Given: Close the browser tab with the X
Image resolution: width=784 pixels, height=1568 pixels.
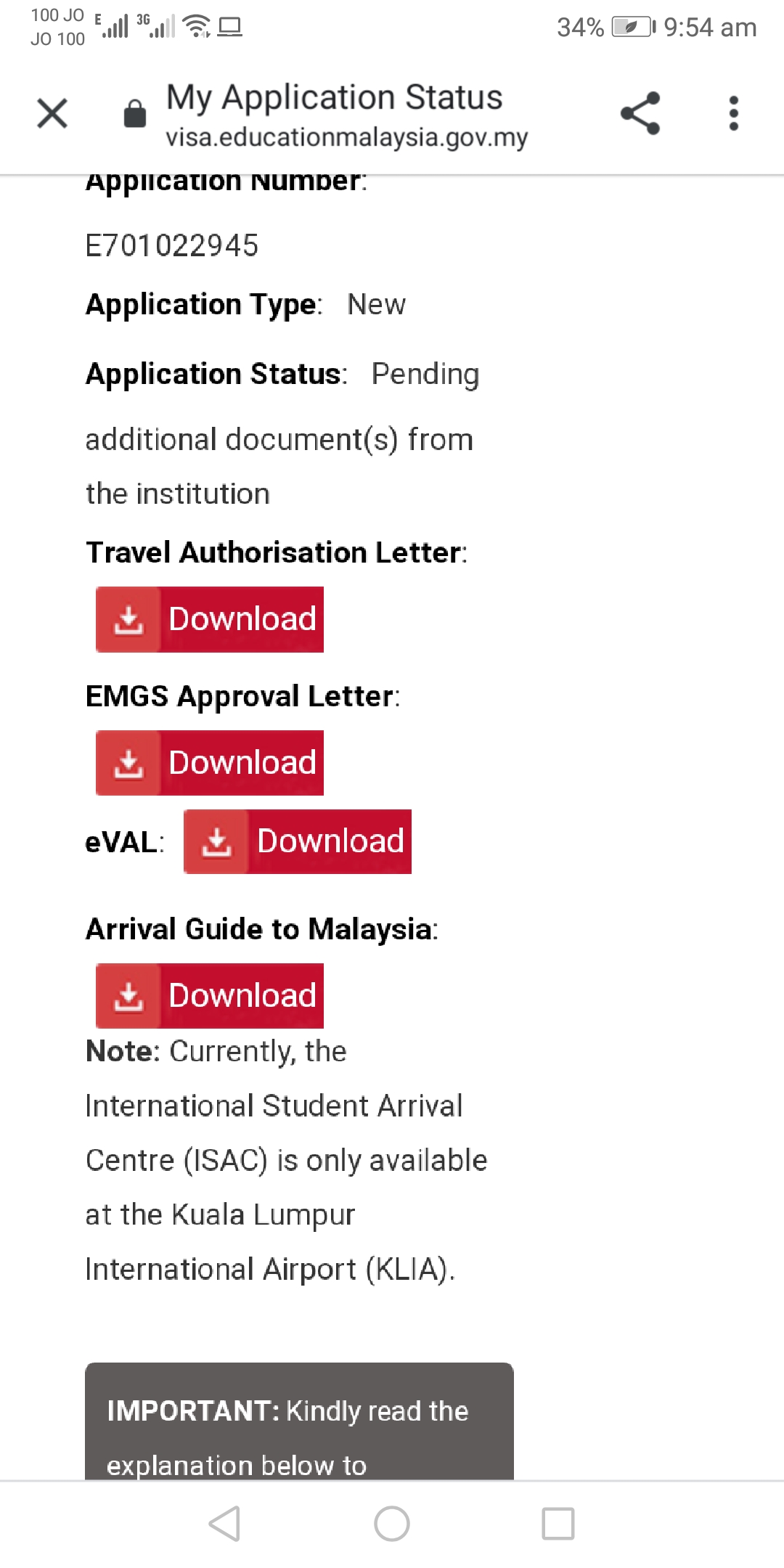Looking at the screenshot, I should (52, 113).
